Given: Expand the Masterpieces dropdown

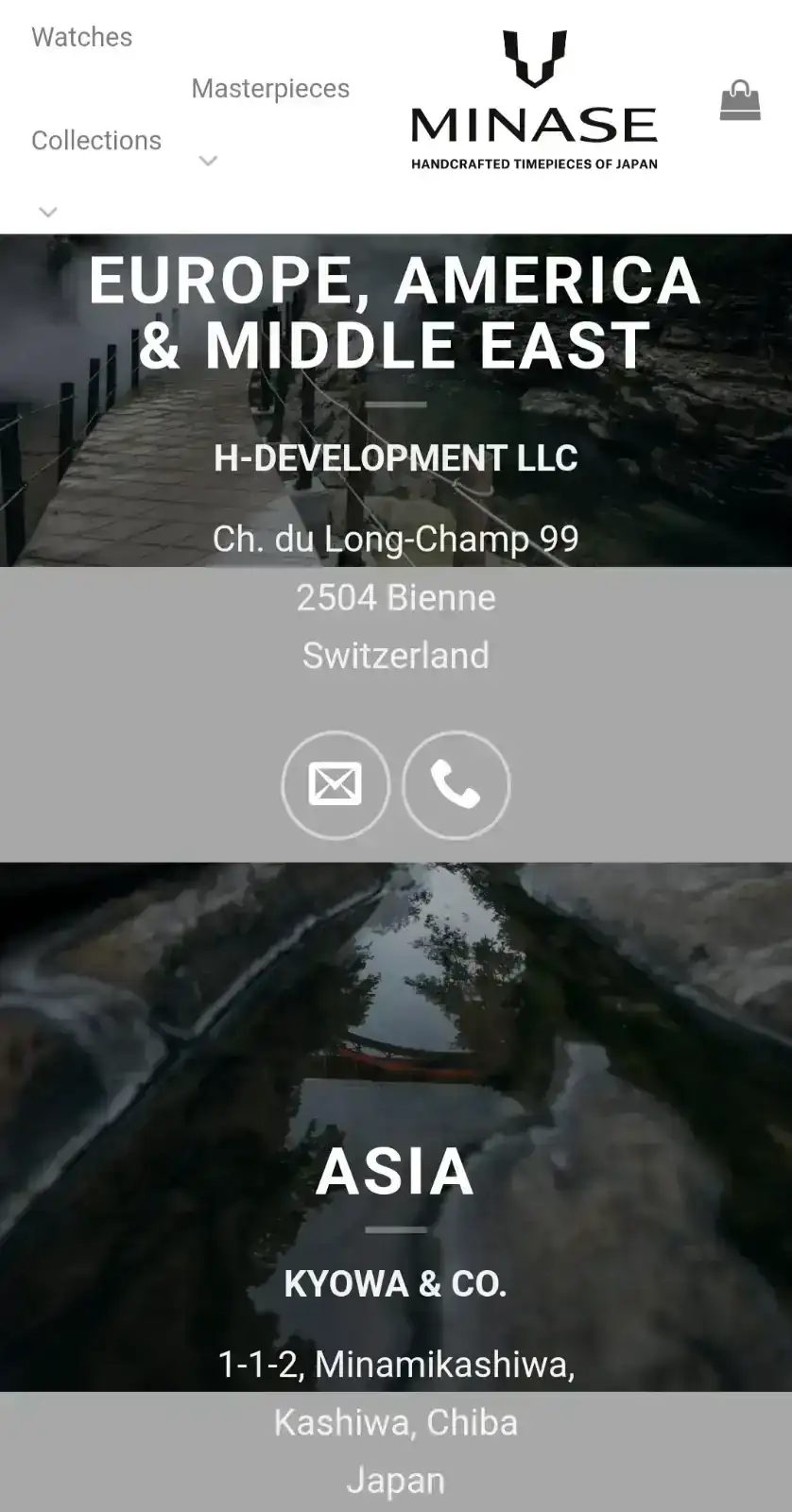Looking at the screenshot, I should tap(208, 161).
